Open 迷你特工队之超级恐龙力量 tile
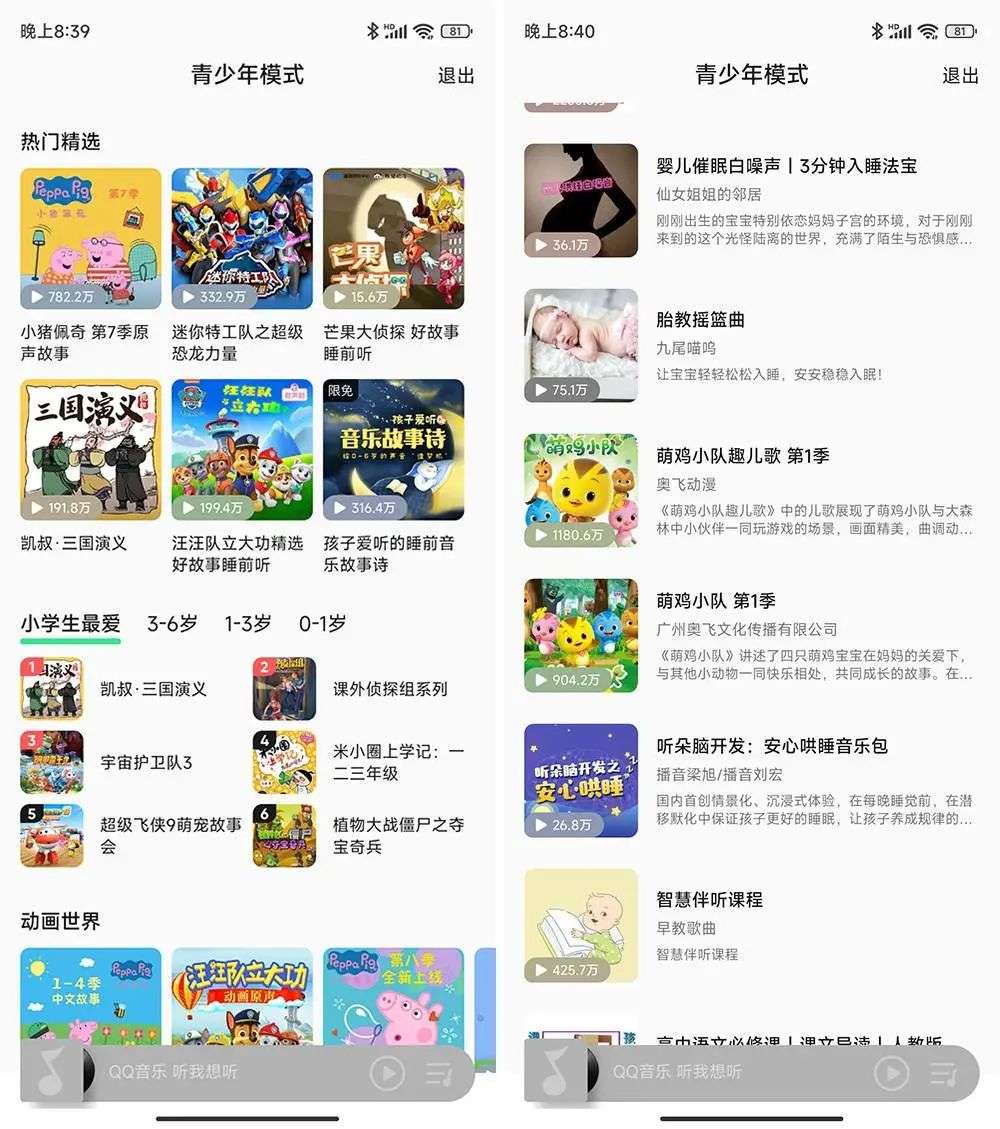The height and width of the screenshot is (1129, 1000). 241,239
